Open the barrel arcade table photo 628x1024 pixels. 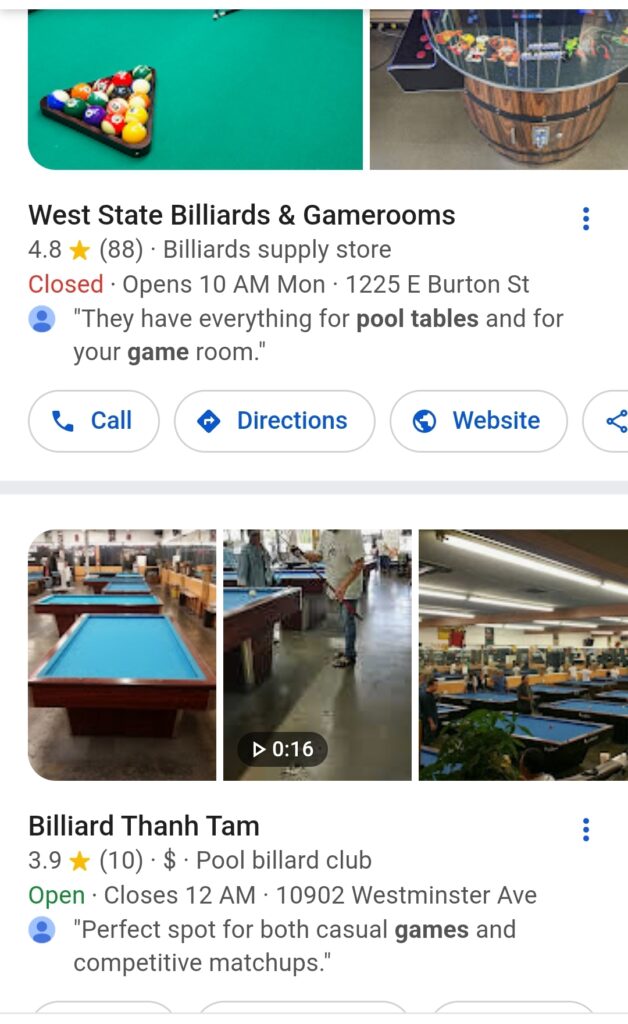[x=499, y=90]
